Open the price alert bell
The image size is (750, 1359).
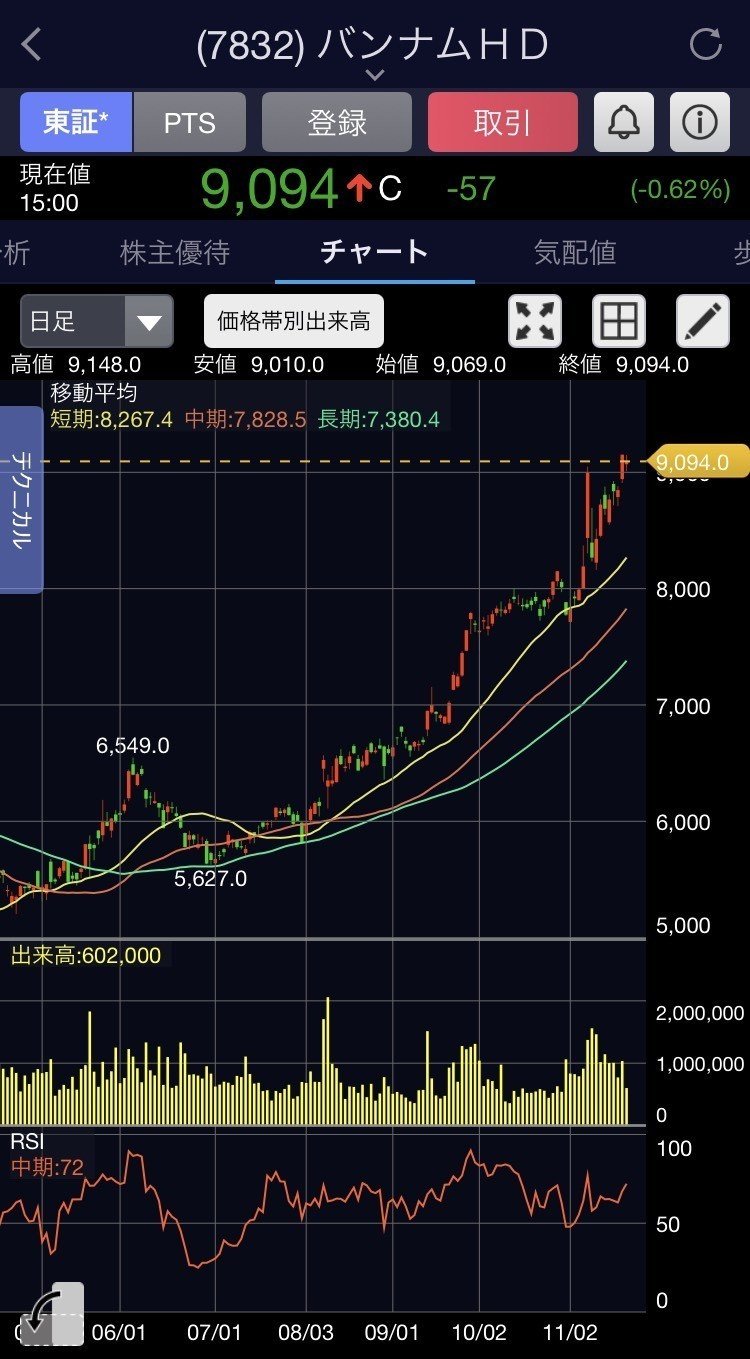pyautogui.click(x=624, y=122)
